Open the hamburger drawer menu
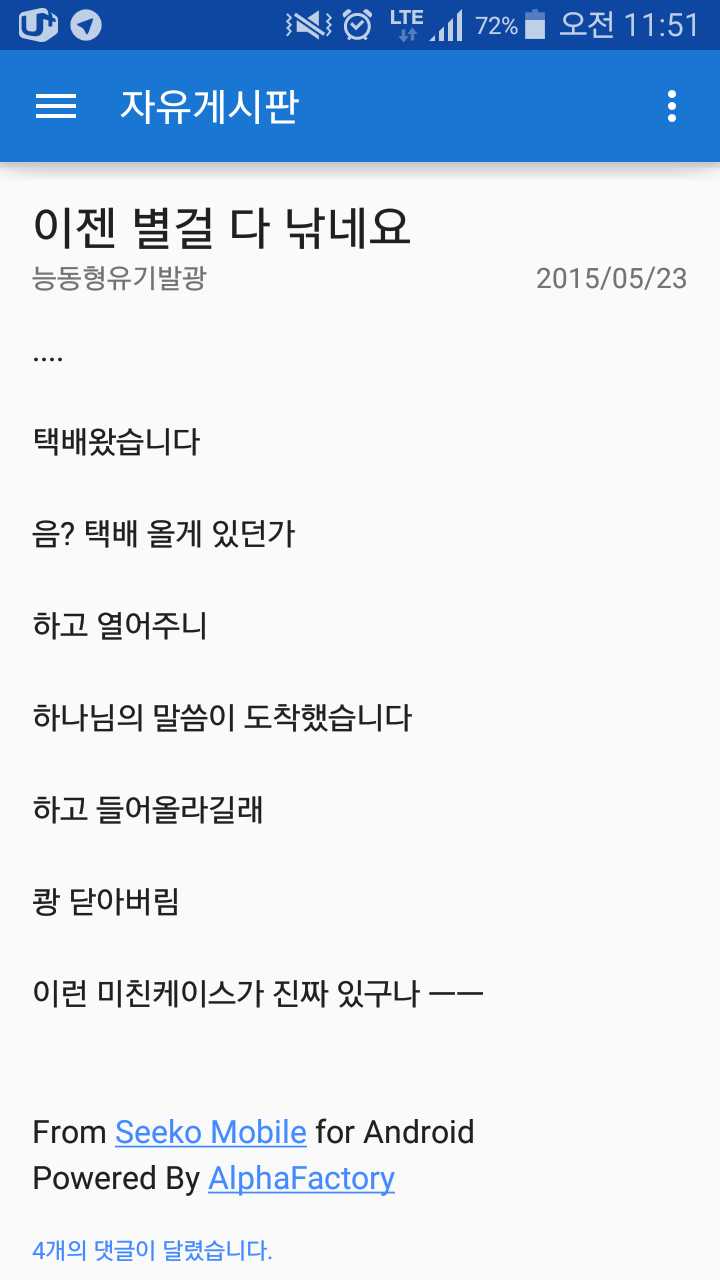Viewport: 720px width, 1280px height. click(x=56, y=106)
